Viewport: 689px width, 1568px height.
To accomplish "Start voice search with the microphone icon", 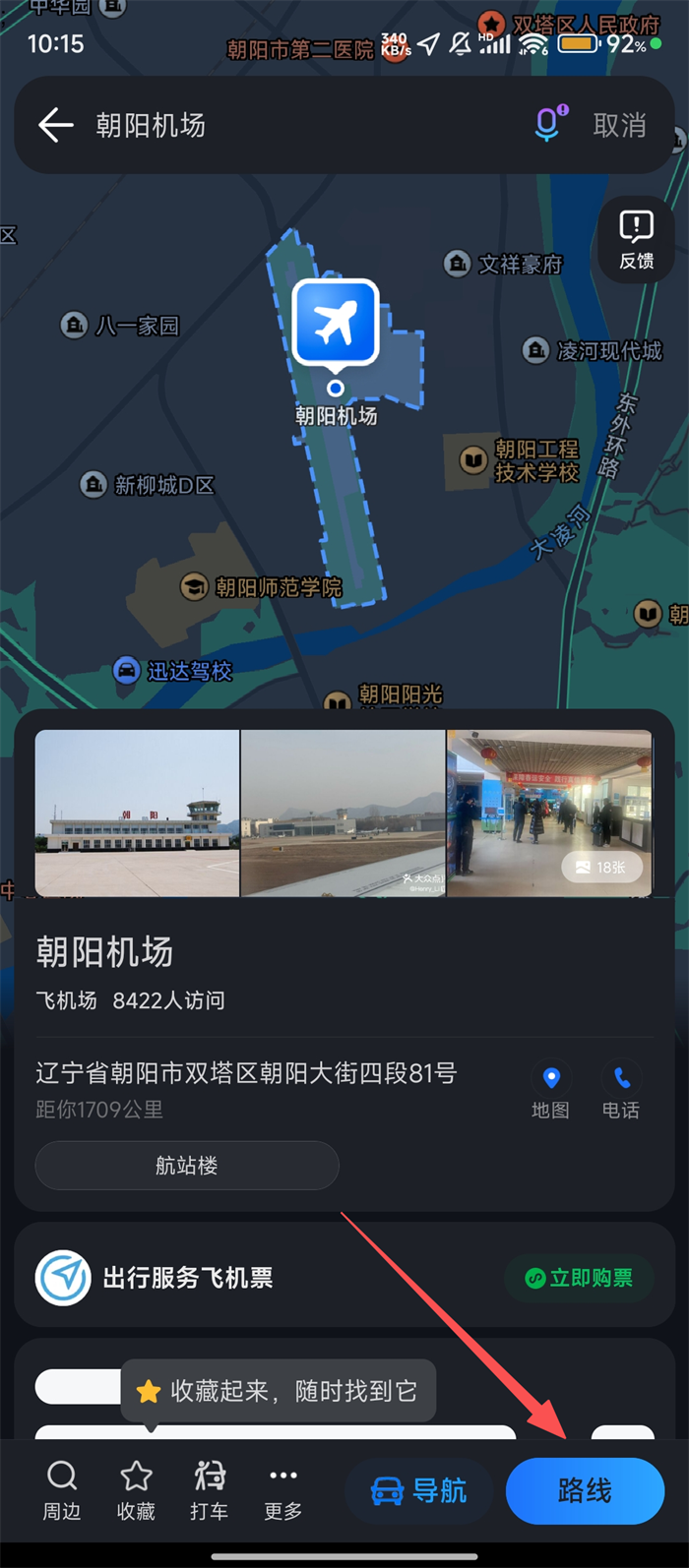I will [x=549, y=124].
